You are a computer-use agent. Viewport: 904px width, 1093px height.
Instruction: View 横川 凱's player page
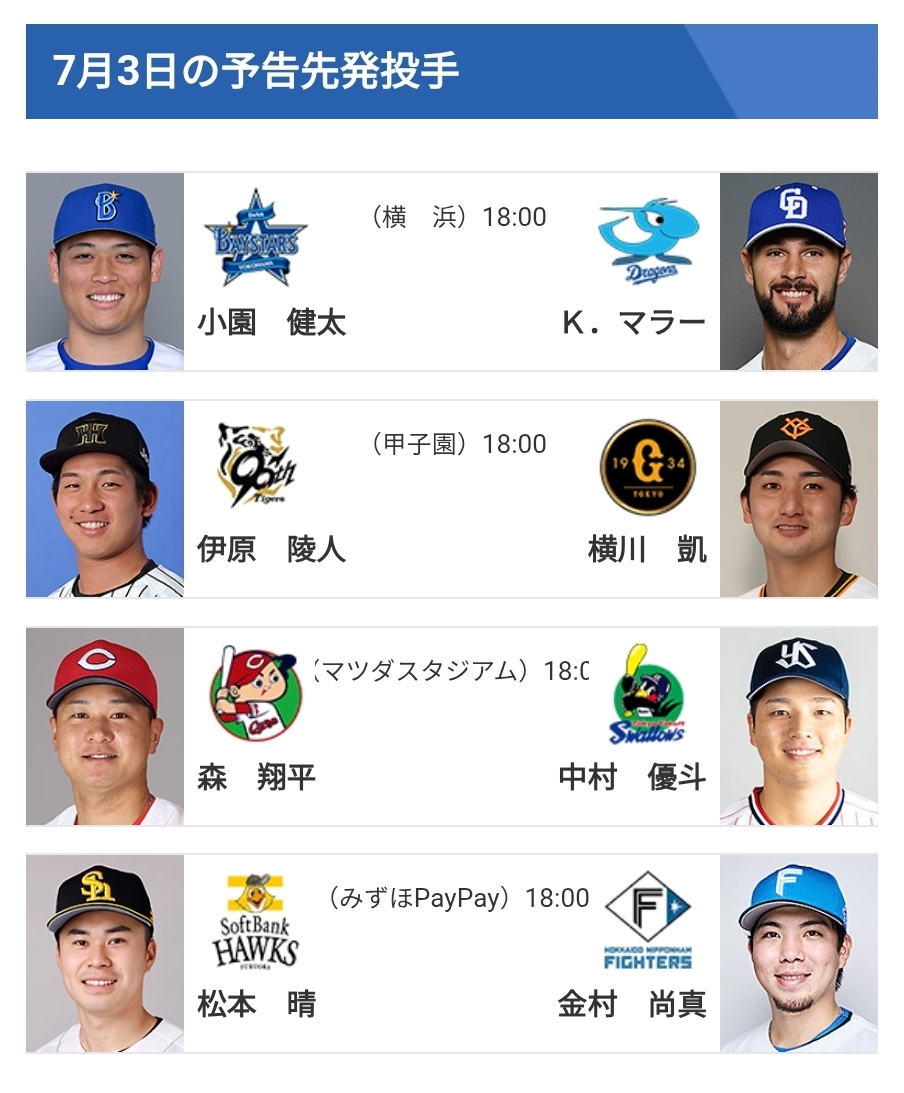point(647,549)
